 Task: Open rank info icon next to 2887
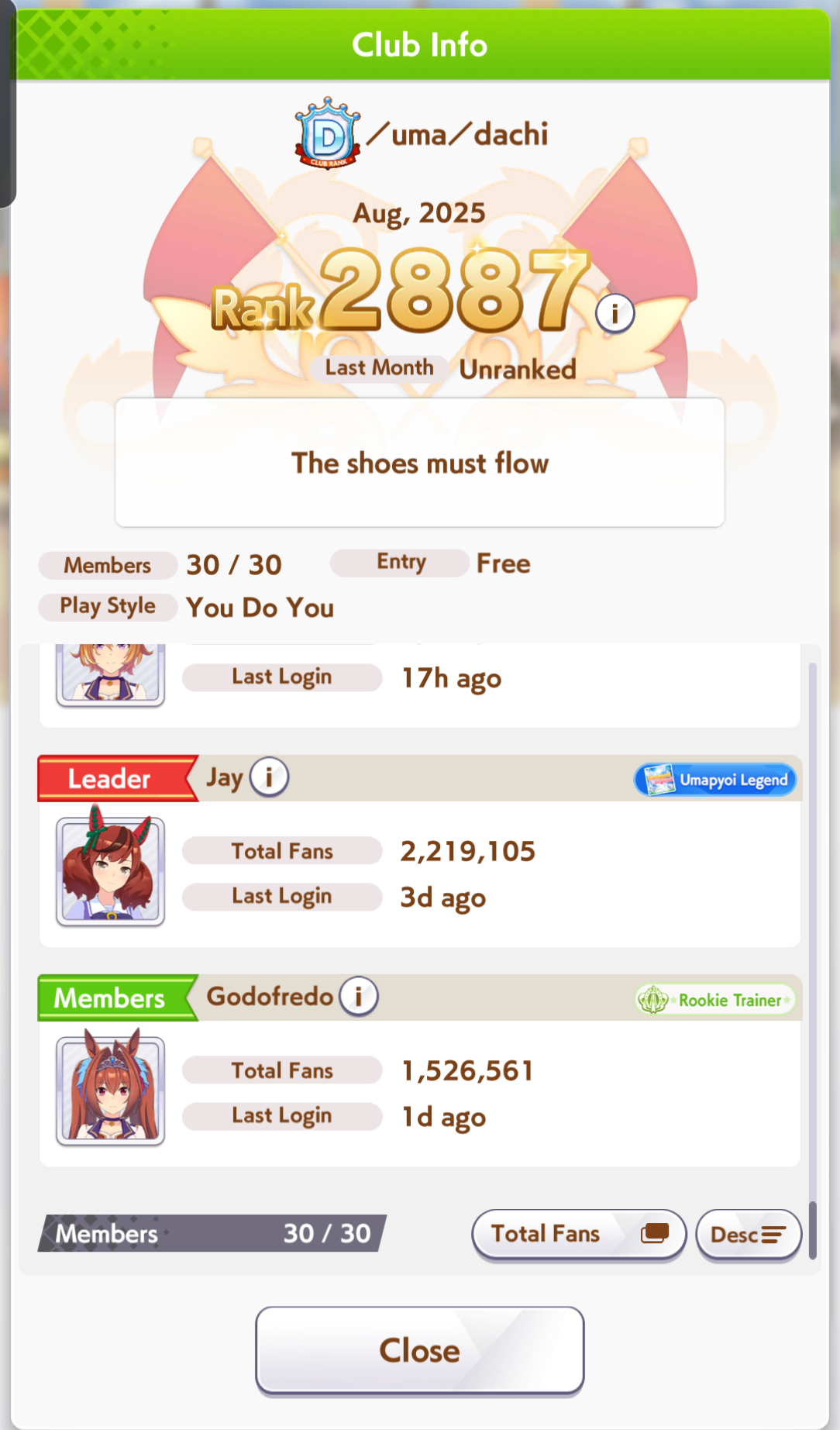(615, 314)
